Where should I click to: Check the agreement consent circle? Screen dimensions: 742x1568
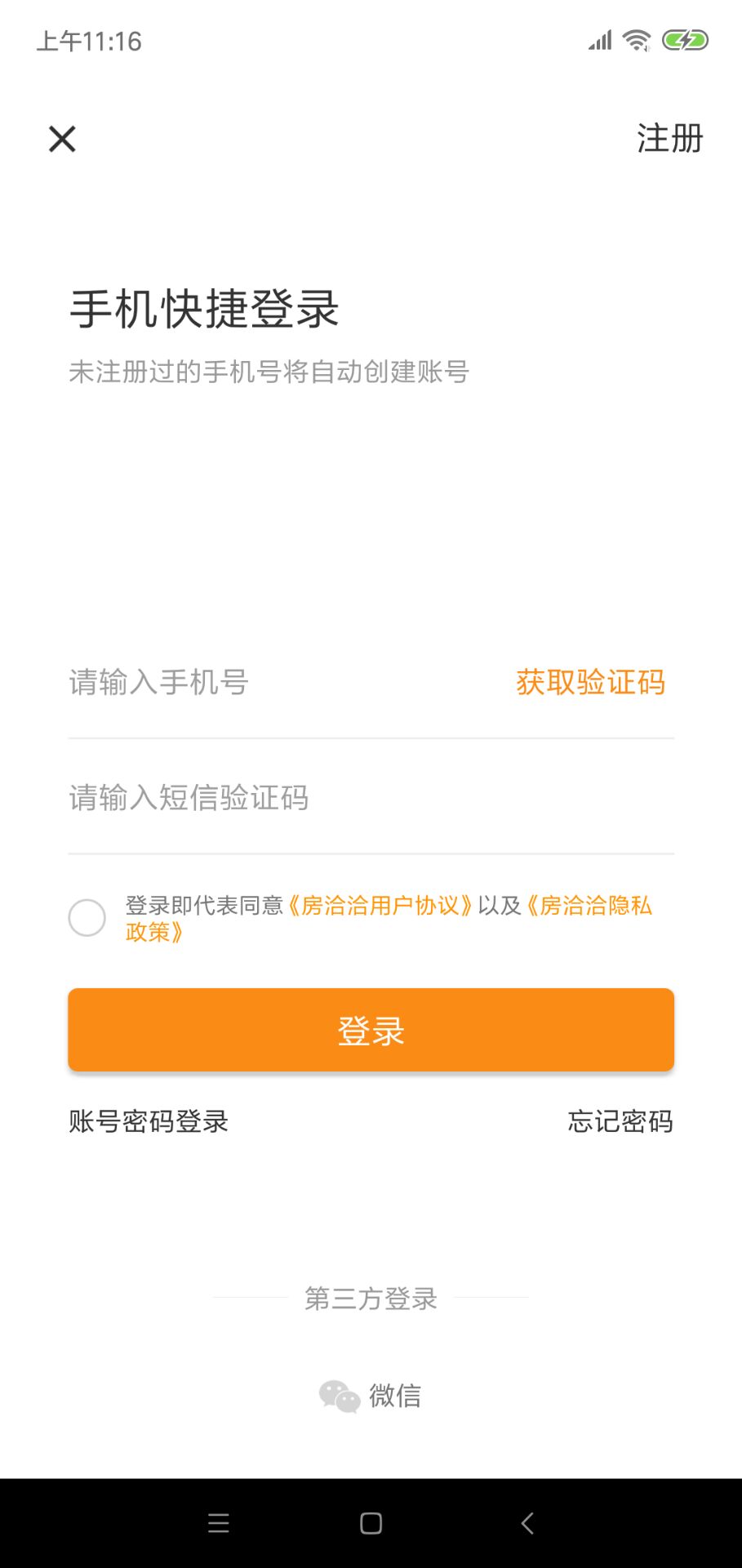tap(87, 918)
